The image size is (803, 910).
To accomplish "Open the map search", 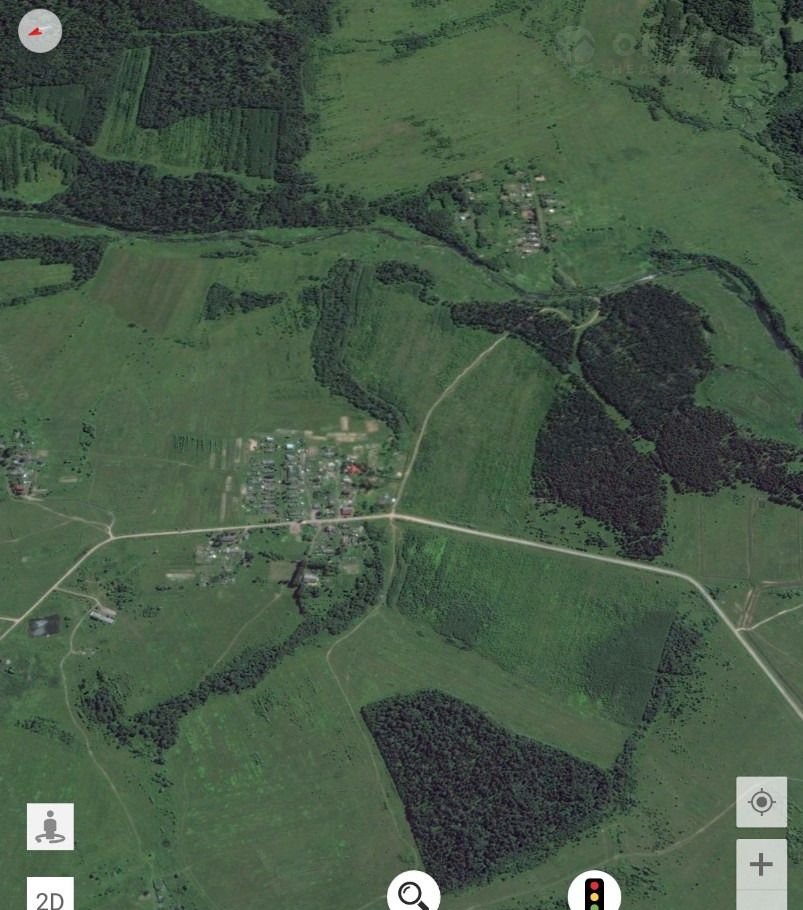I will (414, 892).
